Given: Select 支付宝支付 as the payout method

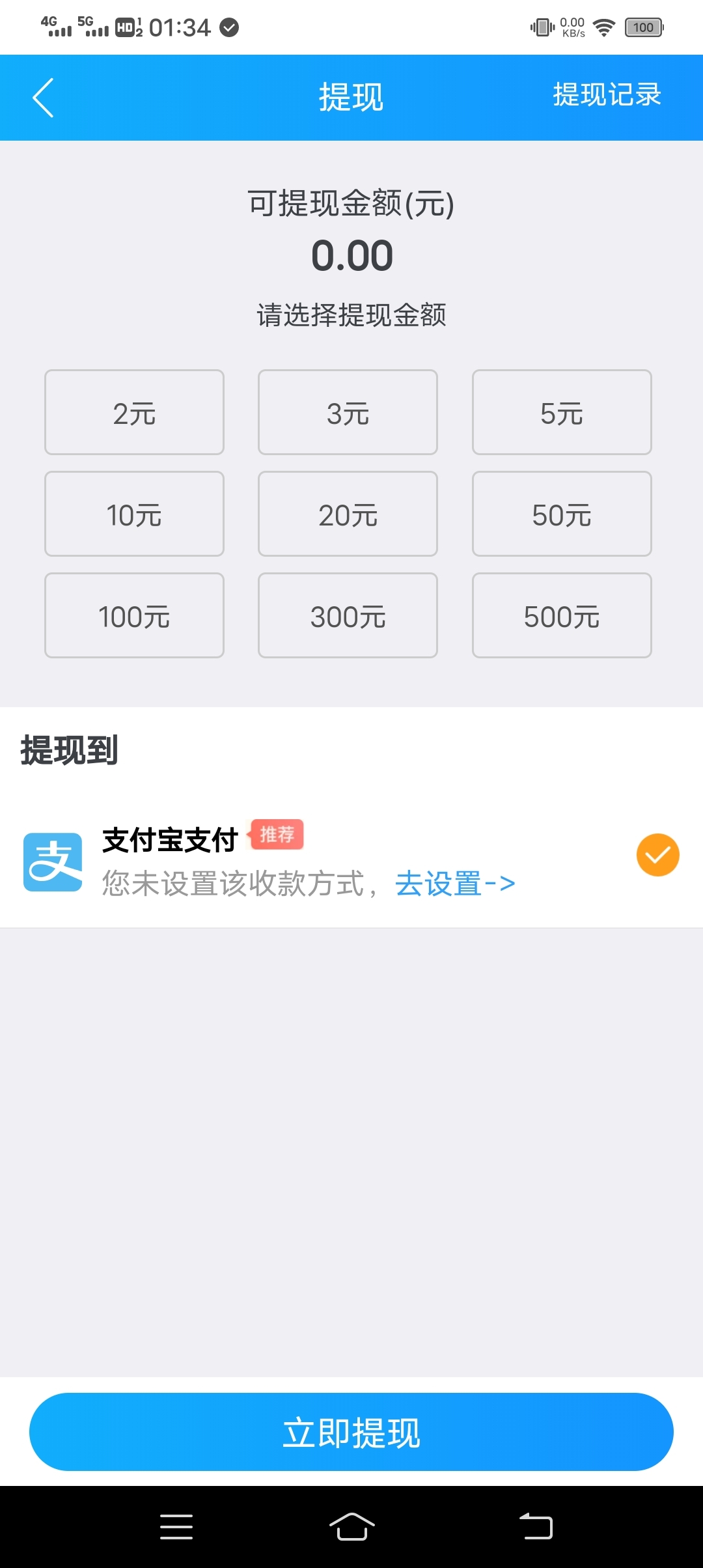Looking at the screenshot, I should (169, 840).
